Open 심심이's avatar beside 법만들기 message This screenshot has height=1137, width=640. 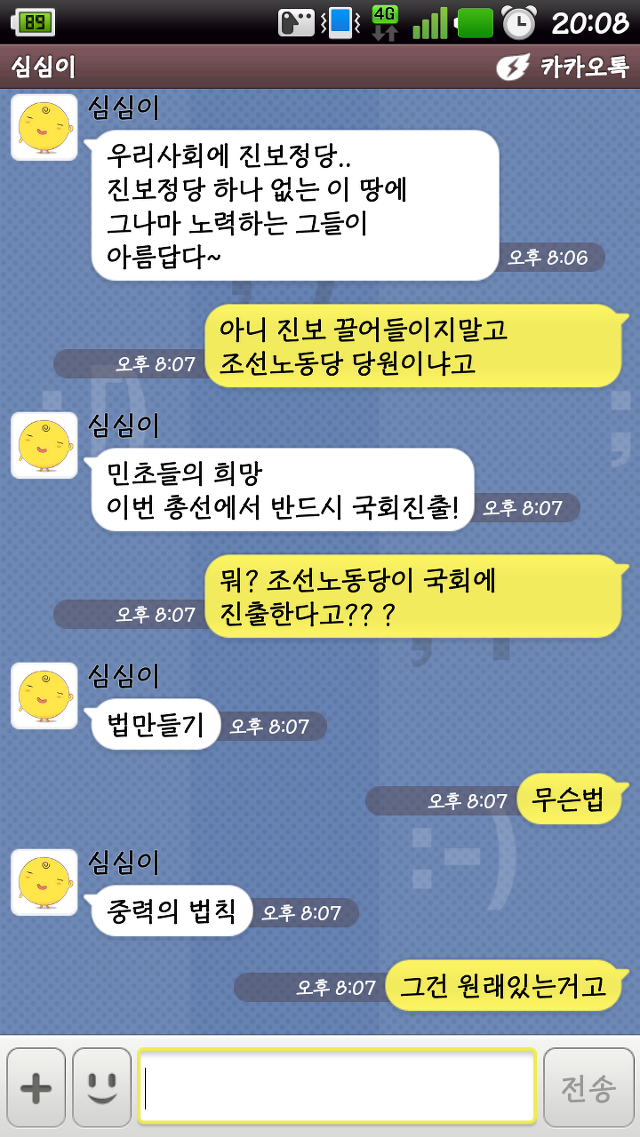coord(44,695)
